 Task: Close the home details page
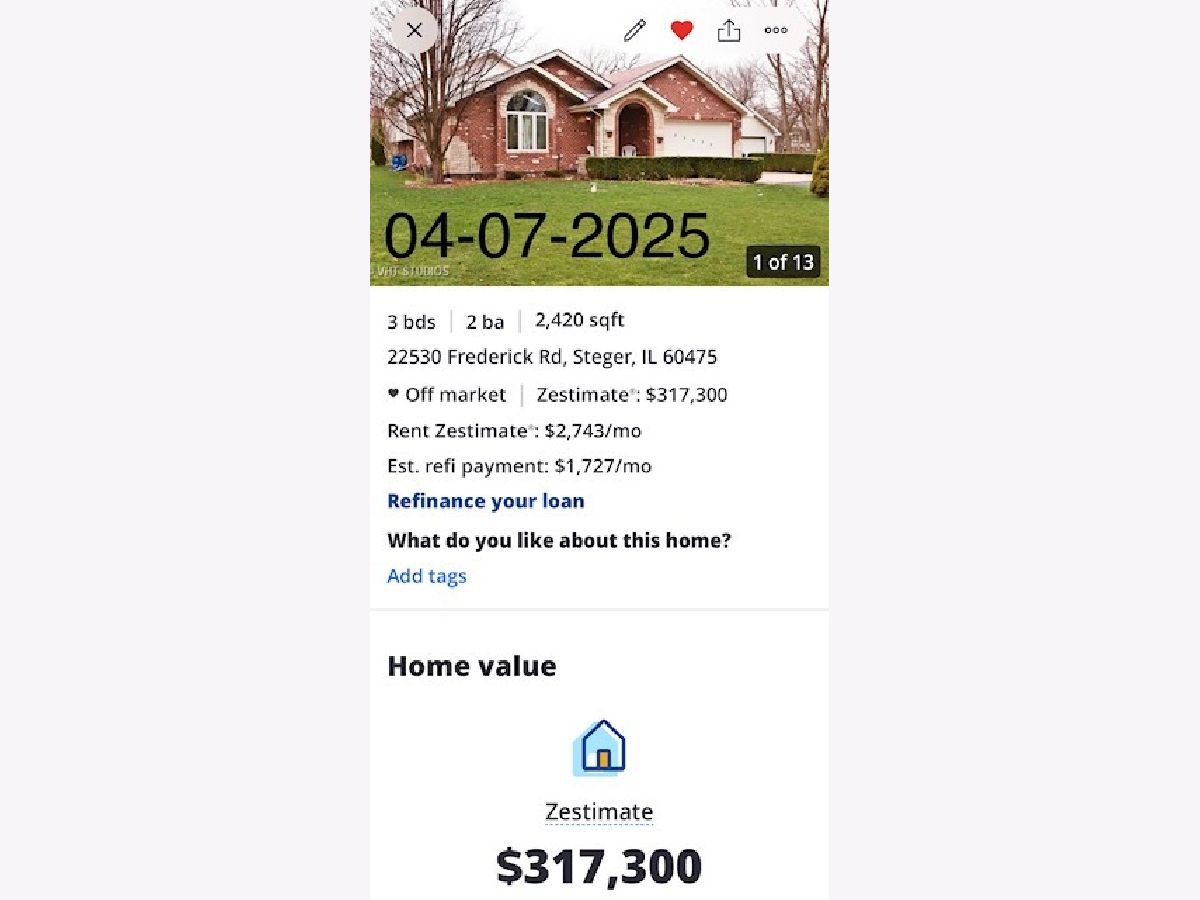414,30
